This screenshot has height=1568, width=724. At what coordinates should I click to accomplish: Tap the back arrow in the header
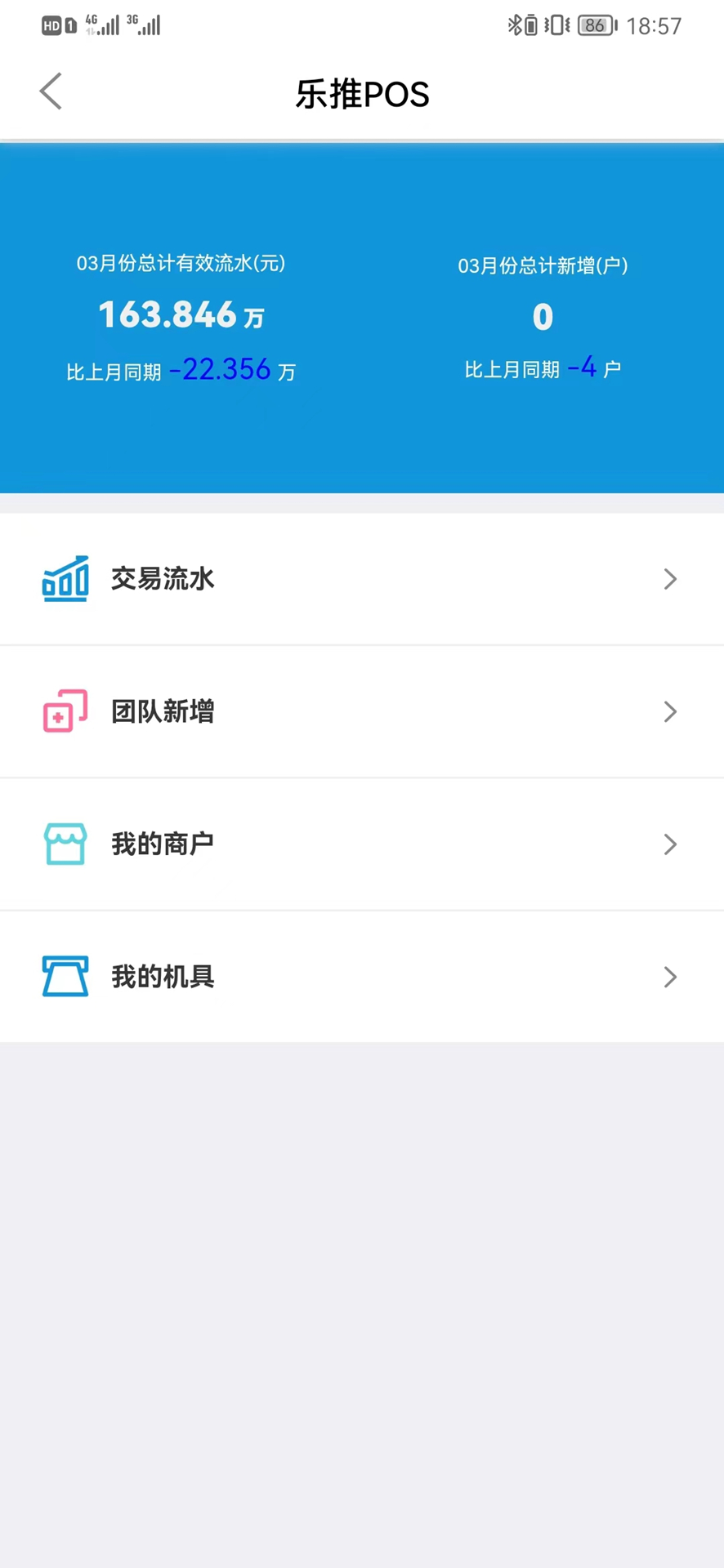(50, 91)
